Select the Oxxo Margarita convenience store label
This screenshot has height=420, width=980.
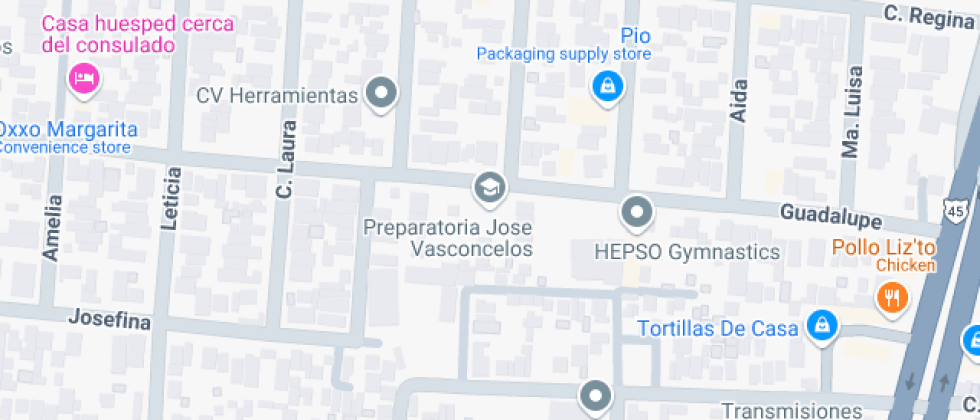[66, 130]
